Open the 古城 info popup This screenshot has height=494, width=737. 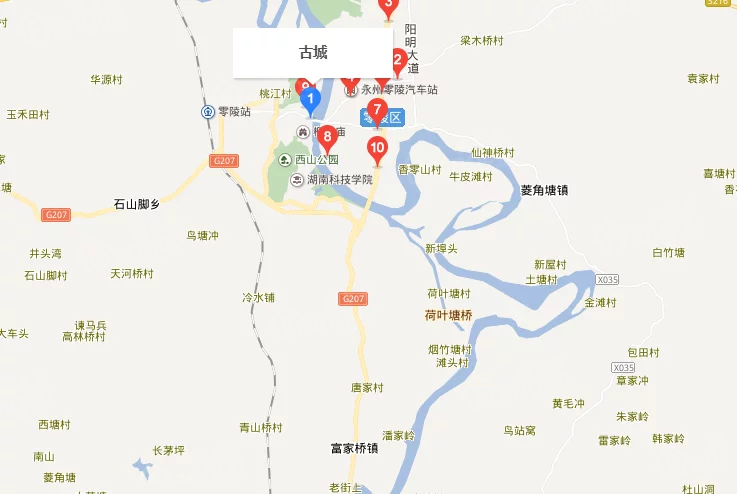tap(312, 53)
